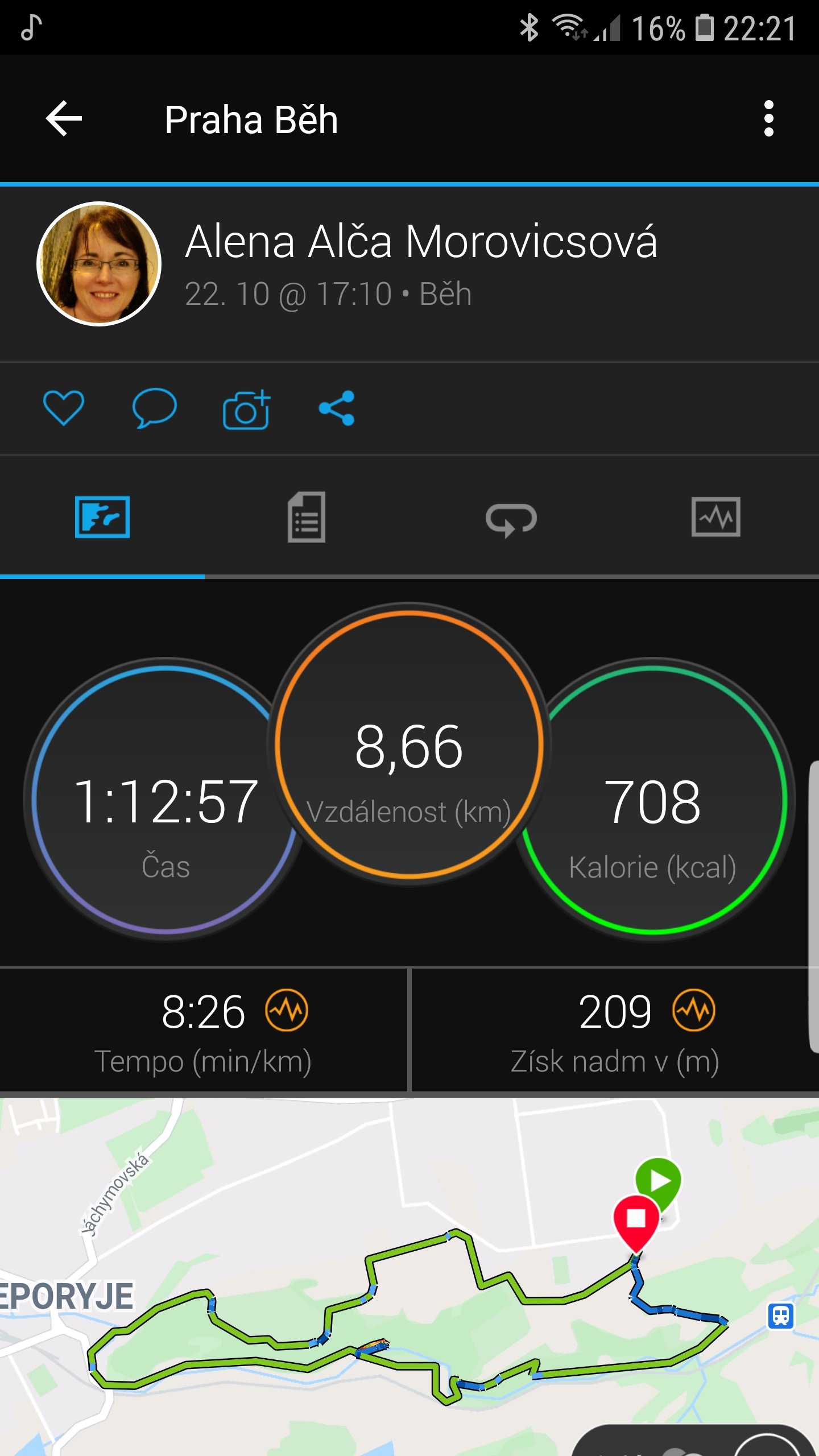Like this run with the heart icon

tap(64, 408)
